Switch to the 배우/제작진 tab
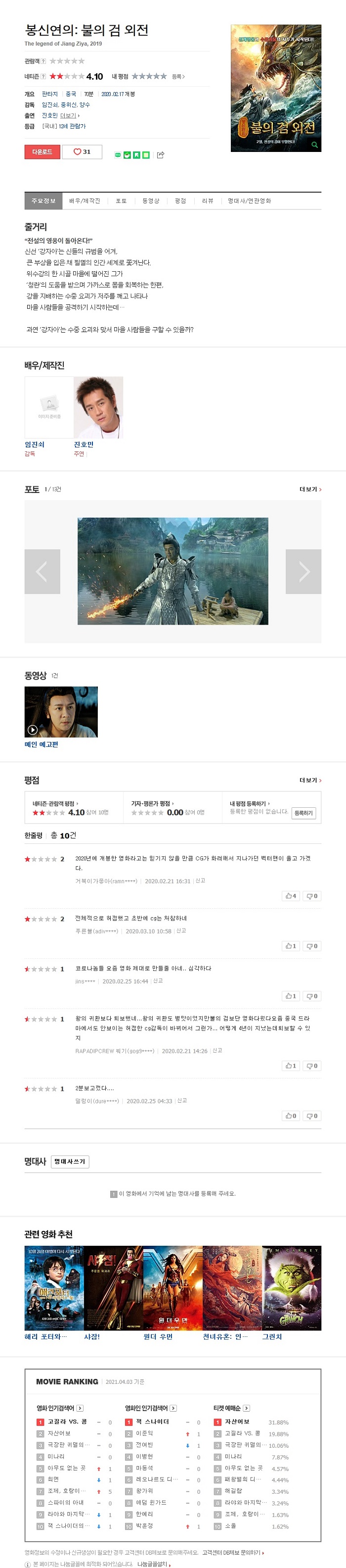The height and width of the screenshot is (1568, 346). tap(85, 201)
